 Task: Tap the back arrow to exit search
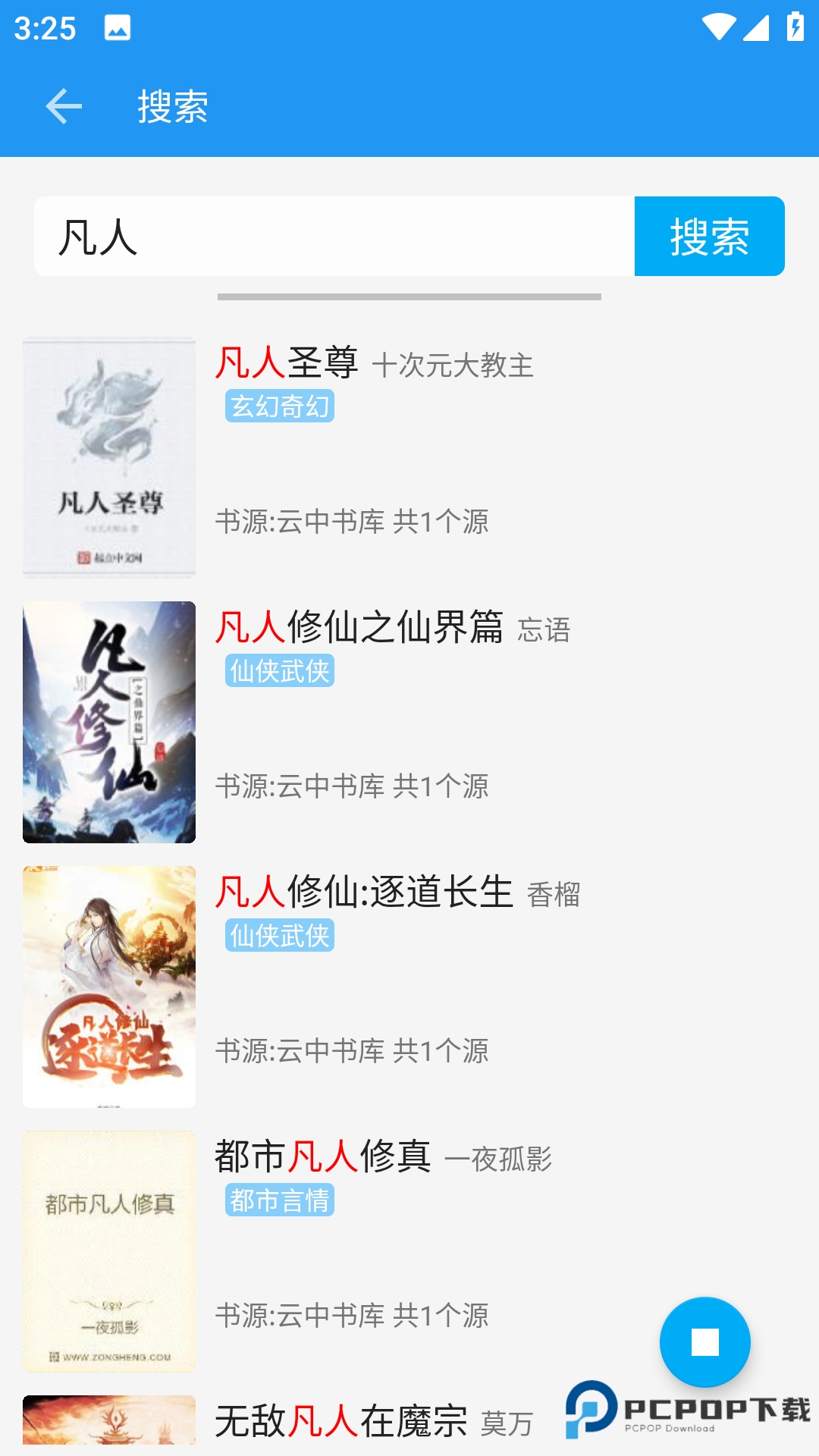point(62,106)
